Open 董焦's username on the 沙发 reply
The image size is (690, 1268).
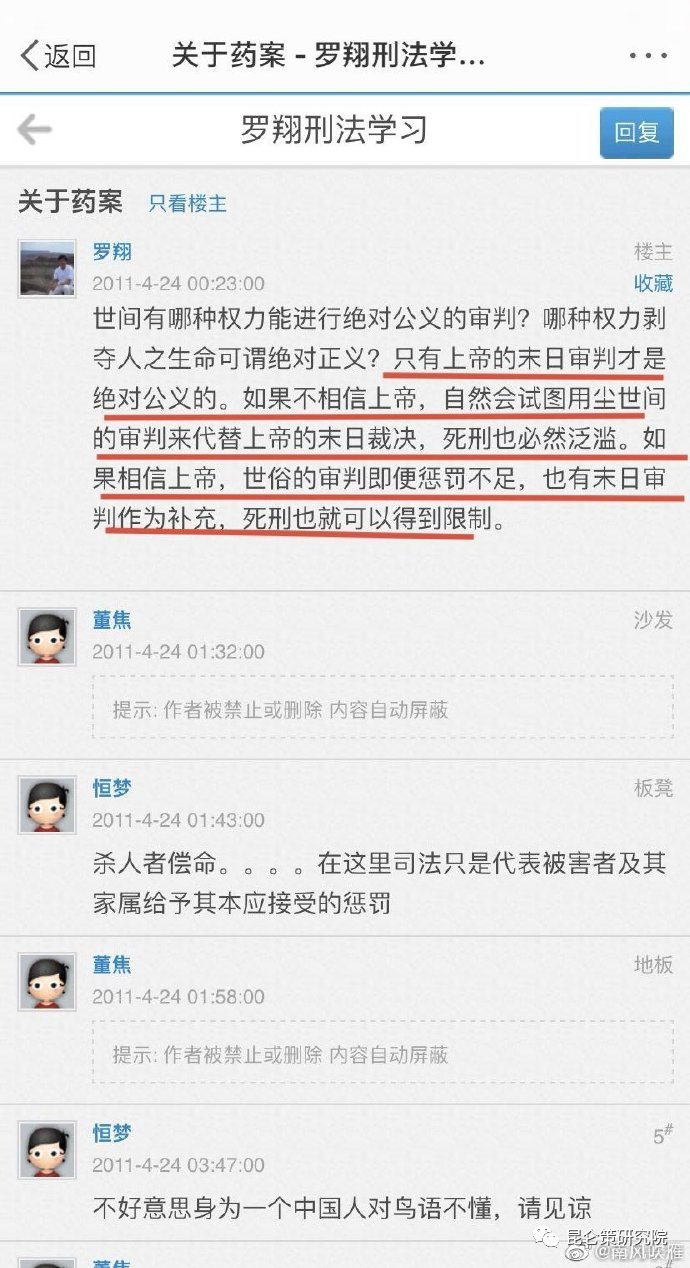point(112,620)
